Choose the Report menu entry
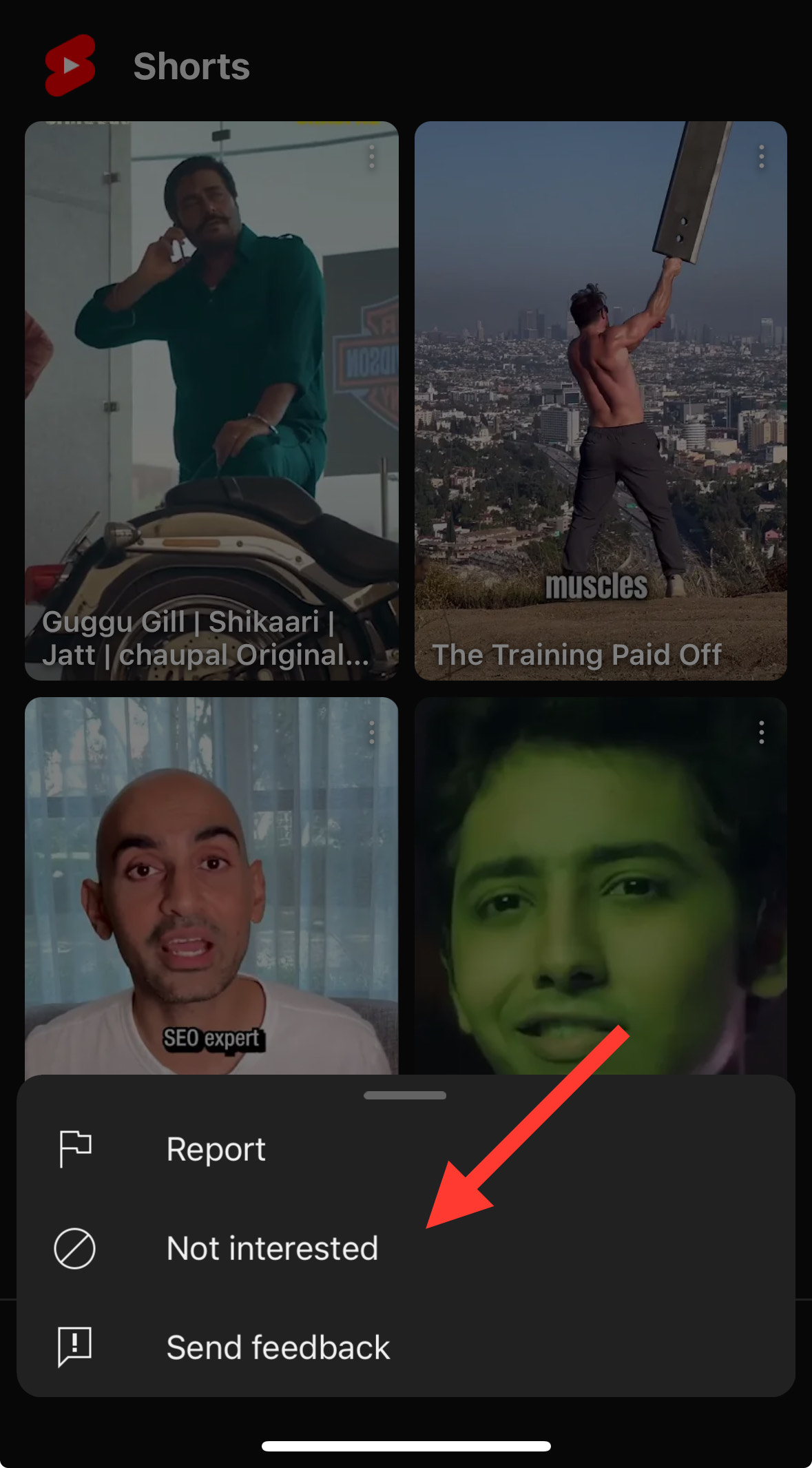The height and width of the screenshot is (1468, 812). (216, 1148)
